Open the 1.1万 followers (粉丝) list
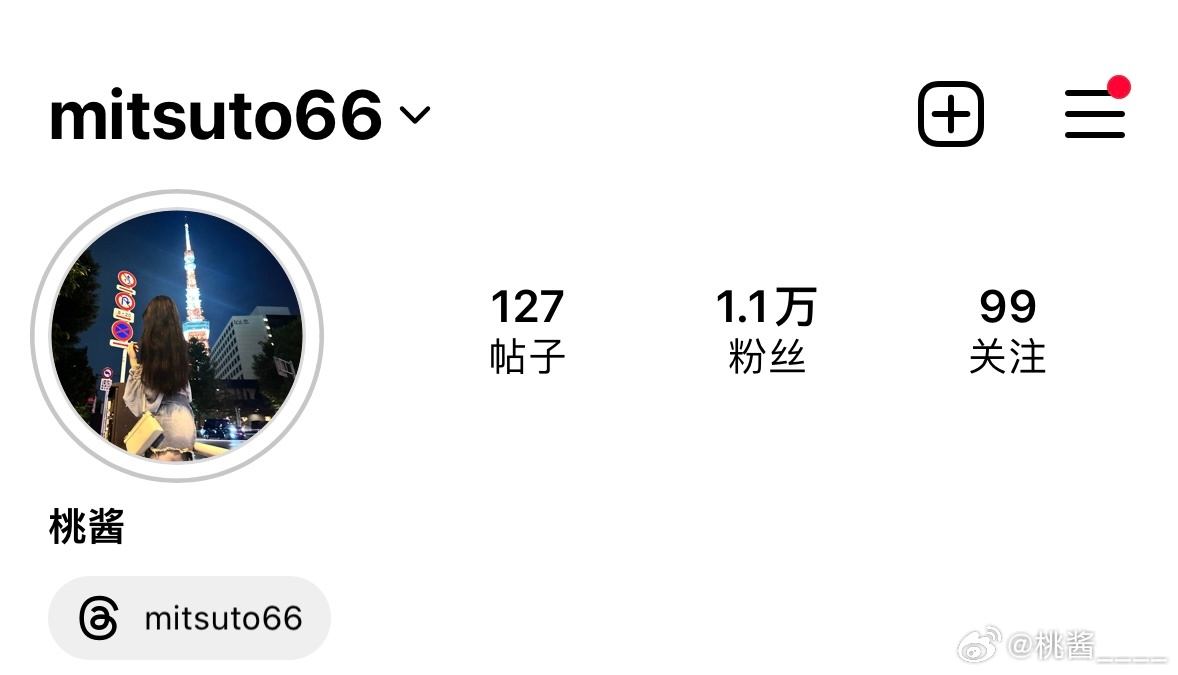This screenshot has width=1178, height=675. [x=766, y=331]
